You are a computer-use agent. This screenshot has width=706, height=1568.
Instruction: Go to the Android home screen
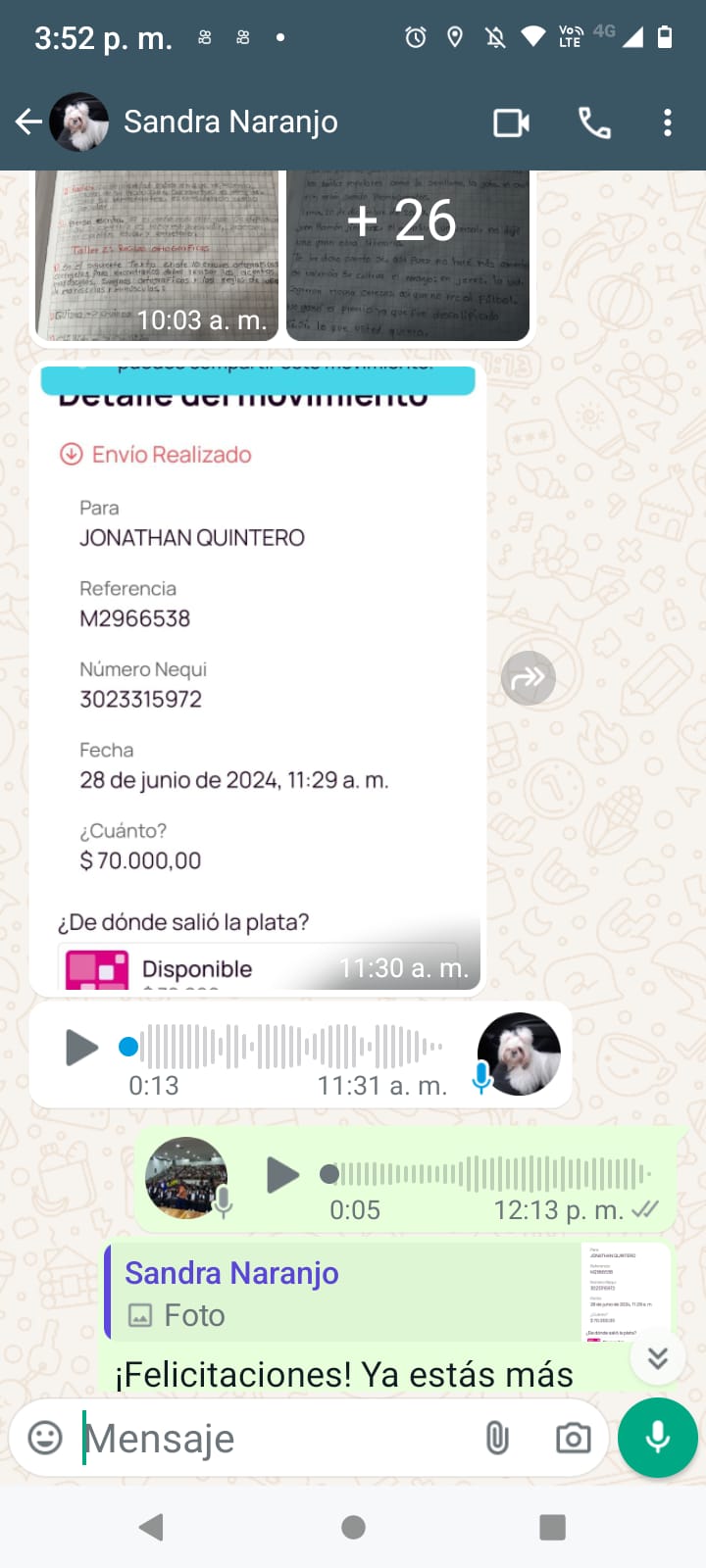click(x=353, y=1527)
